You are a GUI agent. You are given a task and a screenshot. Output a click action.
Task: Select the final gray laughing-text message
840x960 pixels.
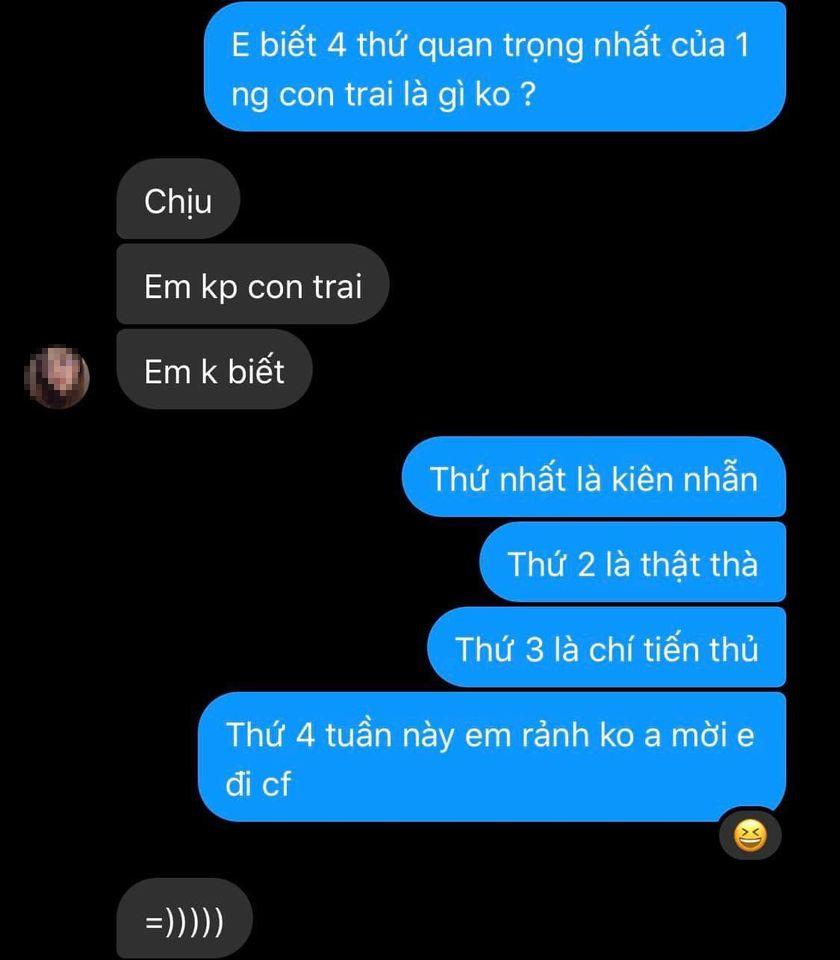(x=187, y=916)
